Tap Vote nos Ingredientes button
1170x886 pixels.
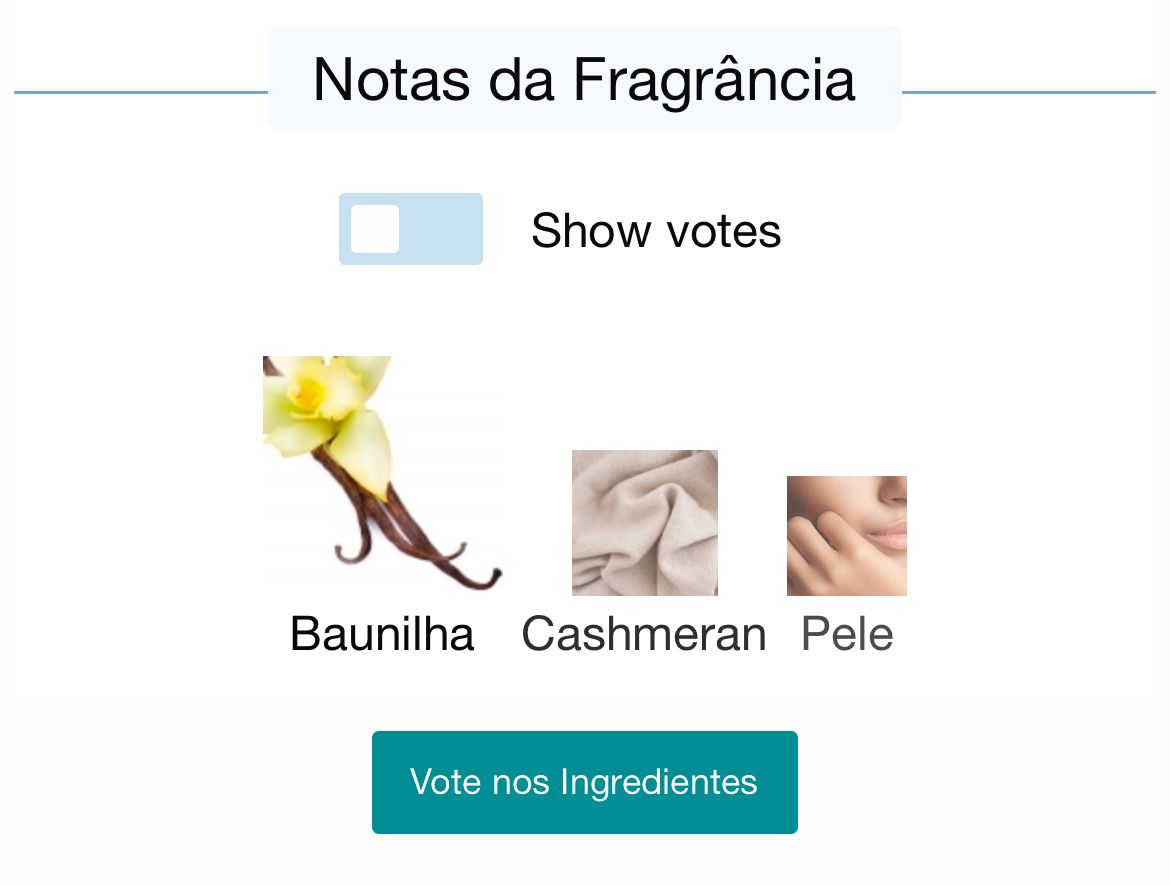pyautogui.click(x=585, y=782)
